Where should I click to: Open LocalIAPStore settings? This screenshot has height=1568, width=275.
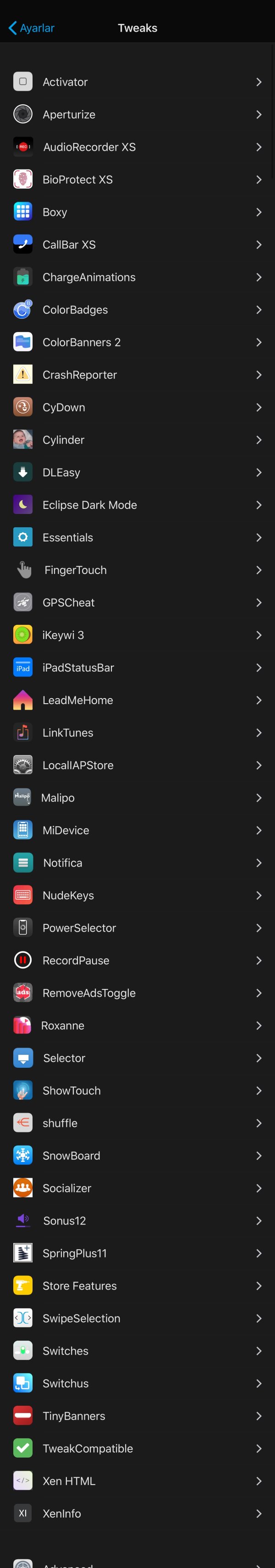(137, 765)
